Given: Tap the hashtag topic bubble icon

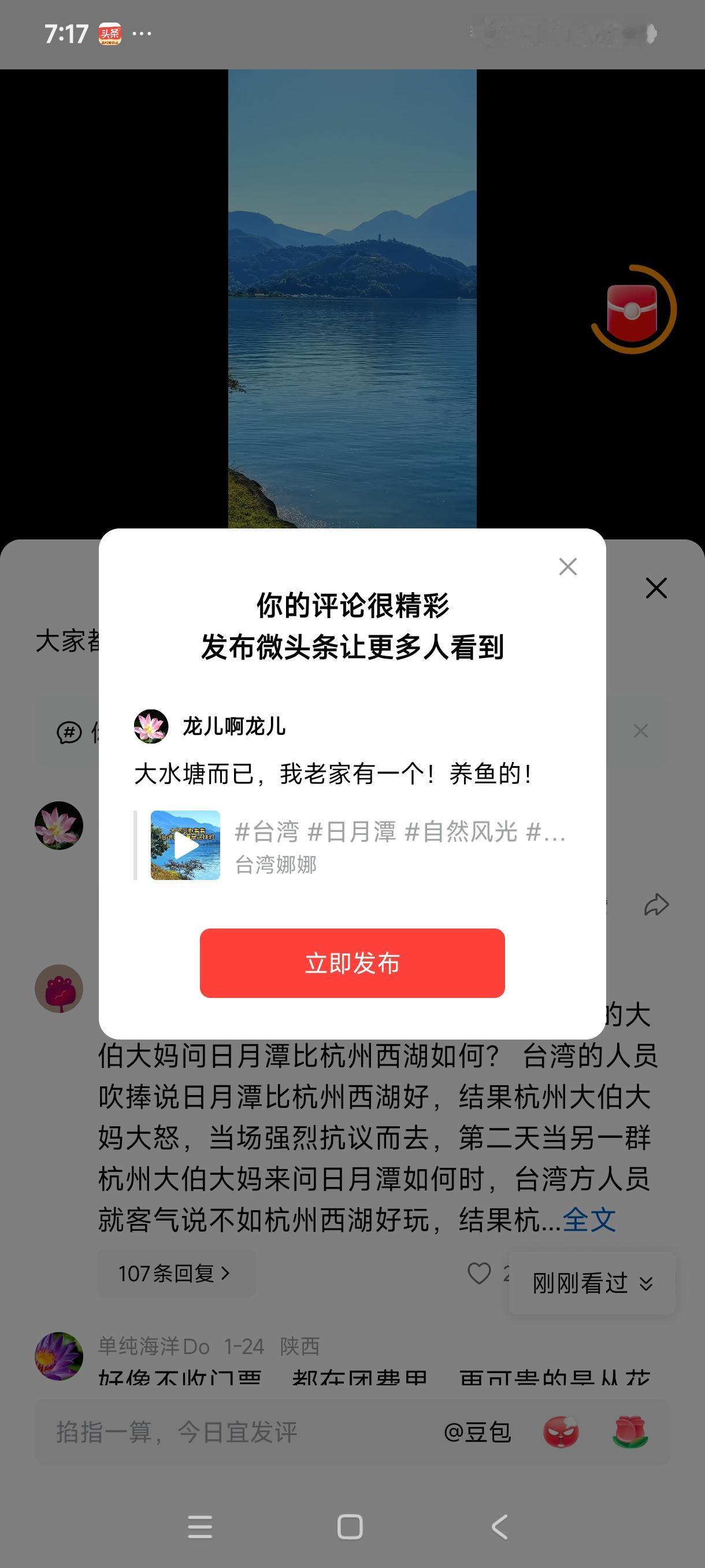Looking at the screenshot, I should pos(71,733).
